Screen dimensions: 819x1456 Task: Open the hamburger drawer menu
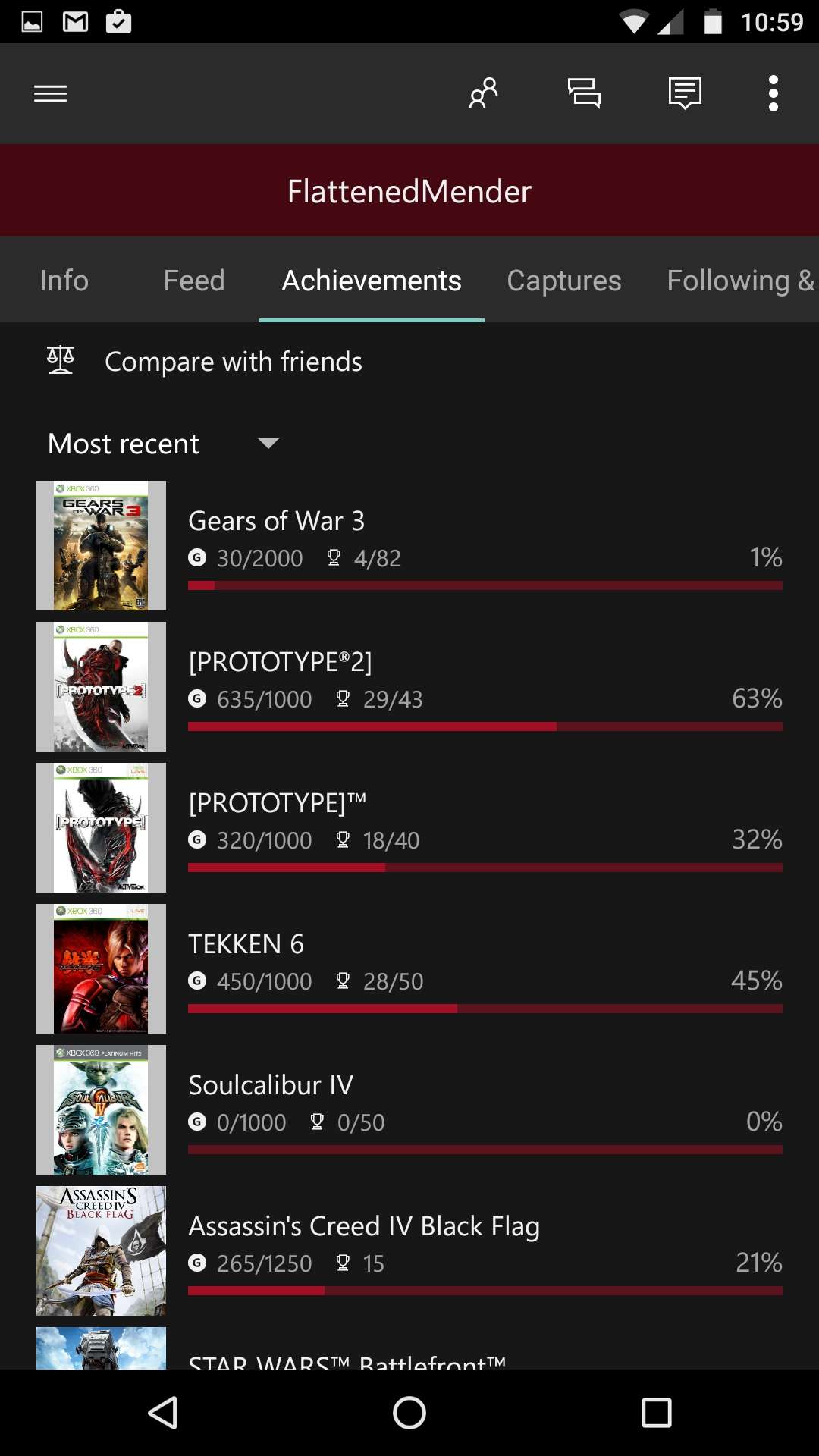pyautogui.click(x=50, y=93)
